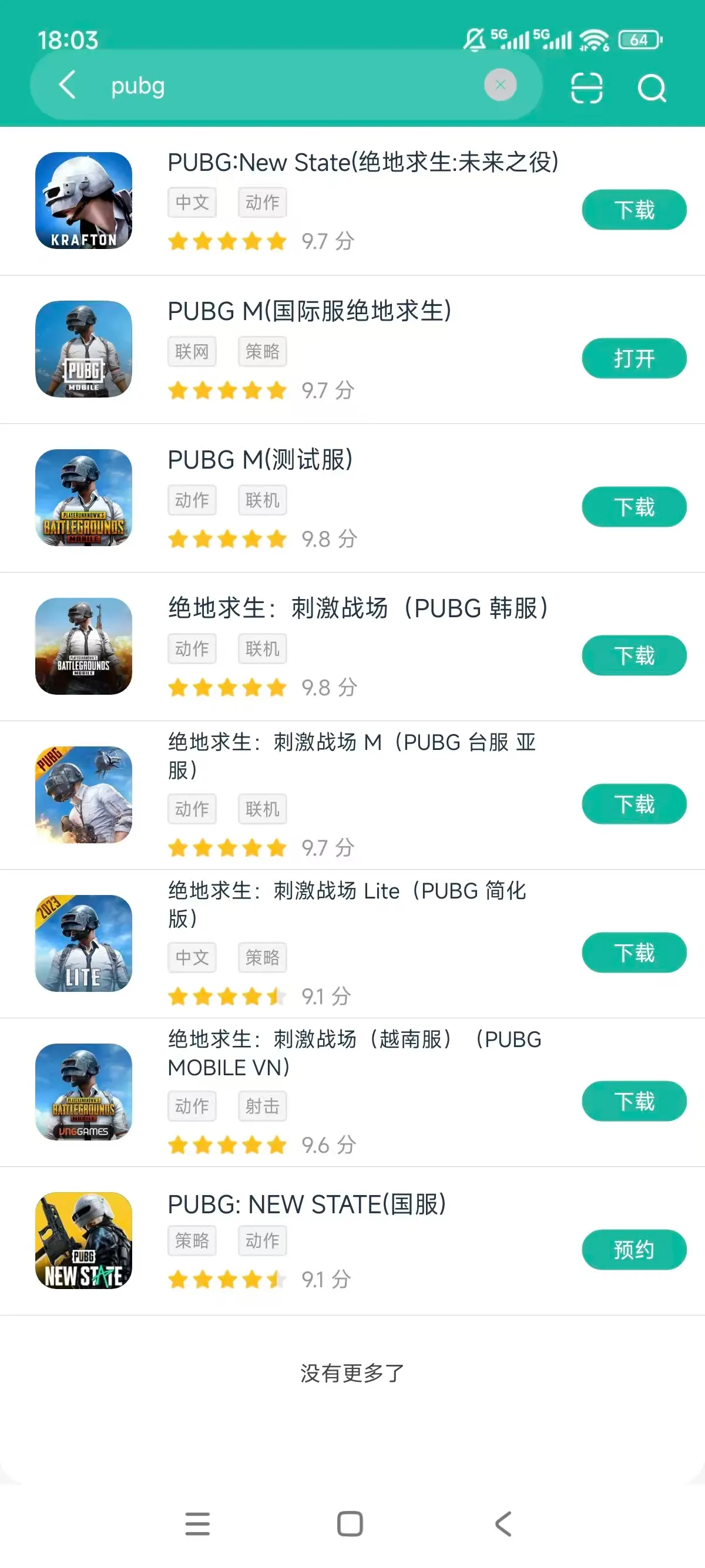Download 绝地求生: 刺激战场 (PUBG 韩服)
The height and width of the screenshot is (1568, 705).
[x=634, y=655]
